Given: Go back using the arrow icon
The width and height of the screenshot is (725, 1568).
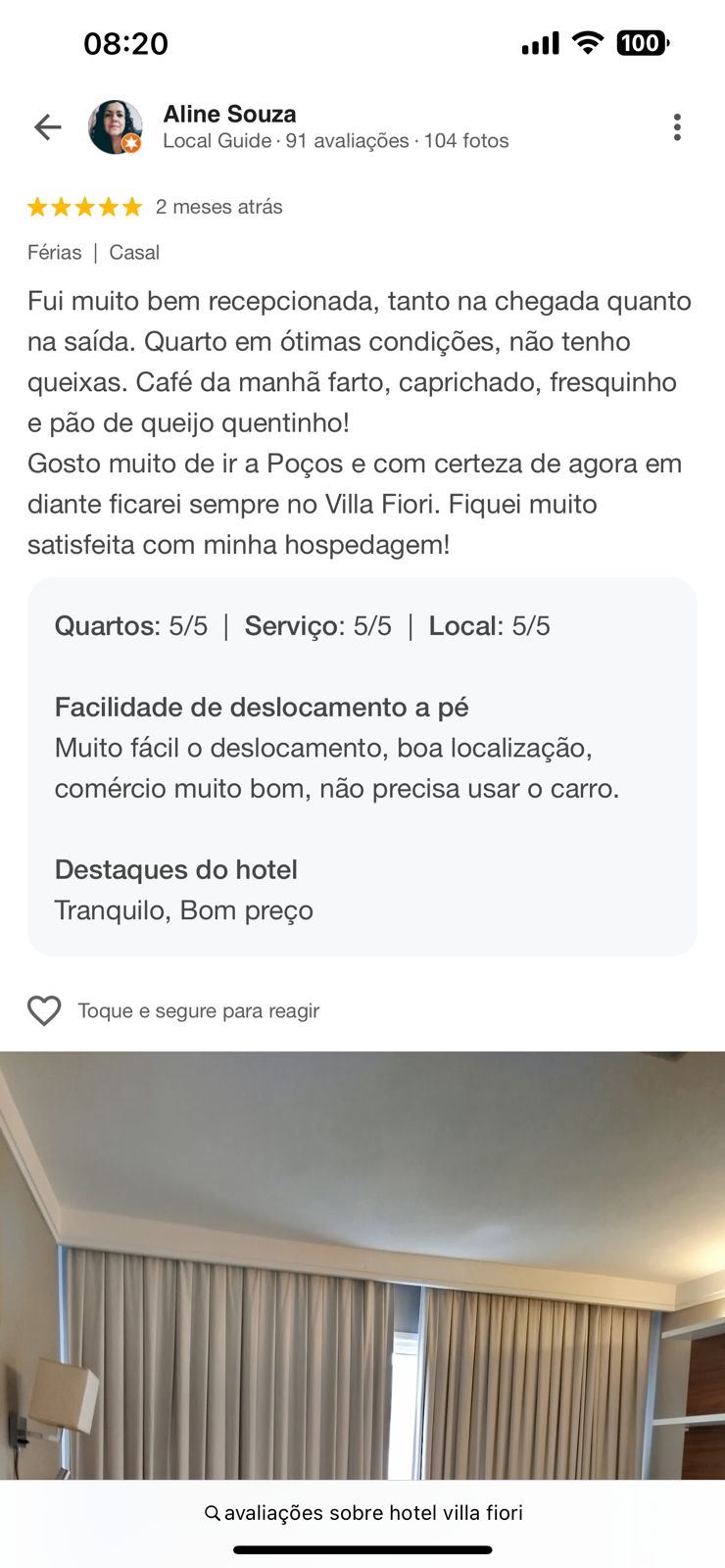Looking at the screenshot, I should click(x=47, y=127).
